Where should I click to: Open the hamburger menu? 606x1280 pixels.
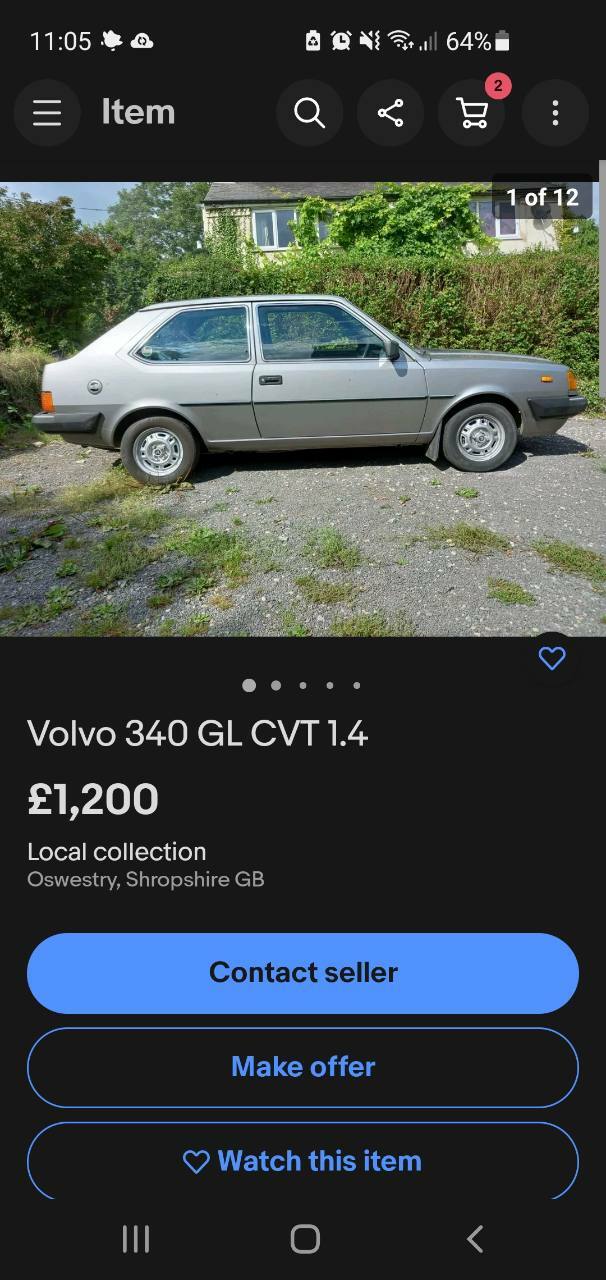tap(46, 112)
